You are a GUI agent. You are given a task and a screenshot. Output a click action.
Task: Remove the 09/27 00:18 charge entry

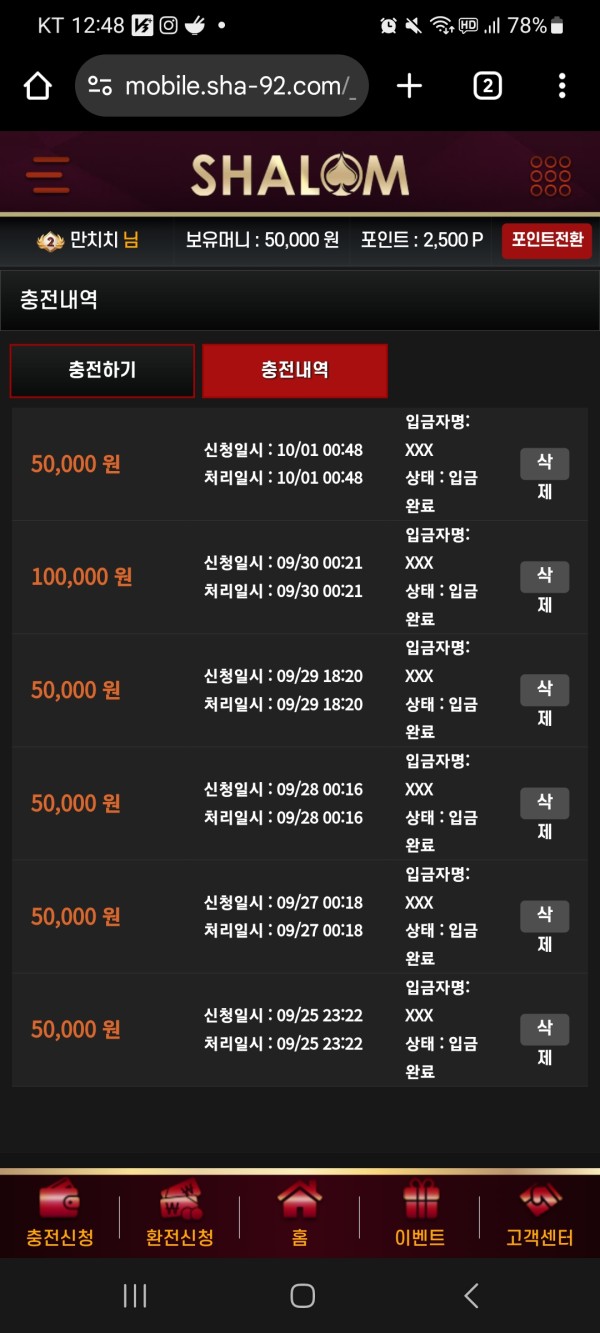(x=544, y=928)
